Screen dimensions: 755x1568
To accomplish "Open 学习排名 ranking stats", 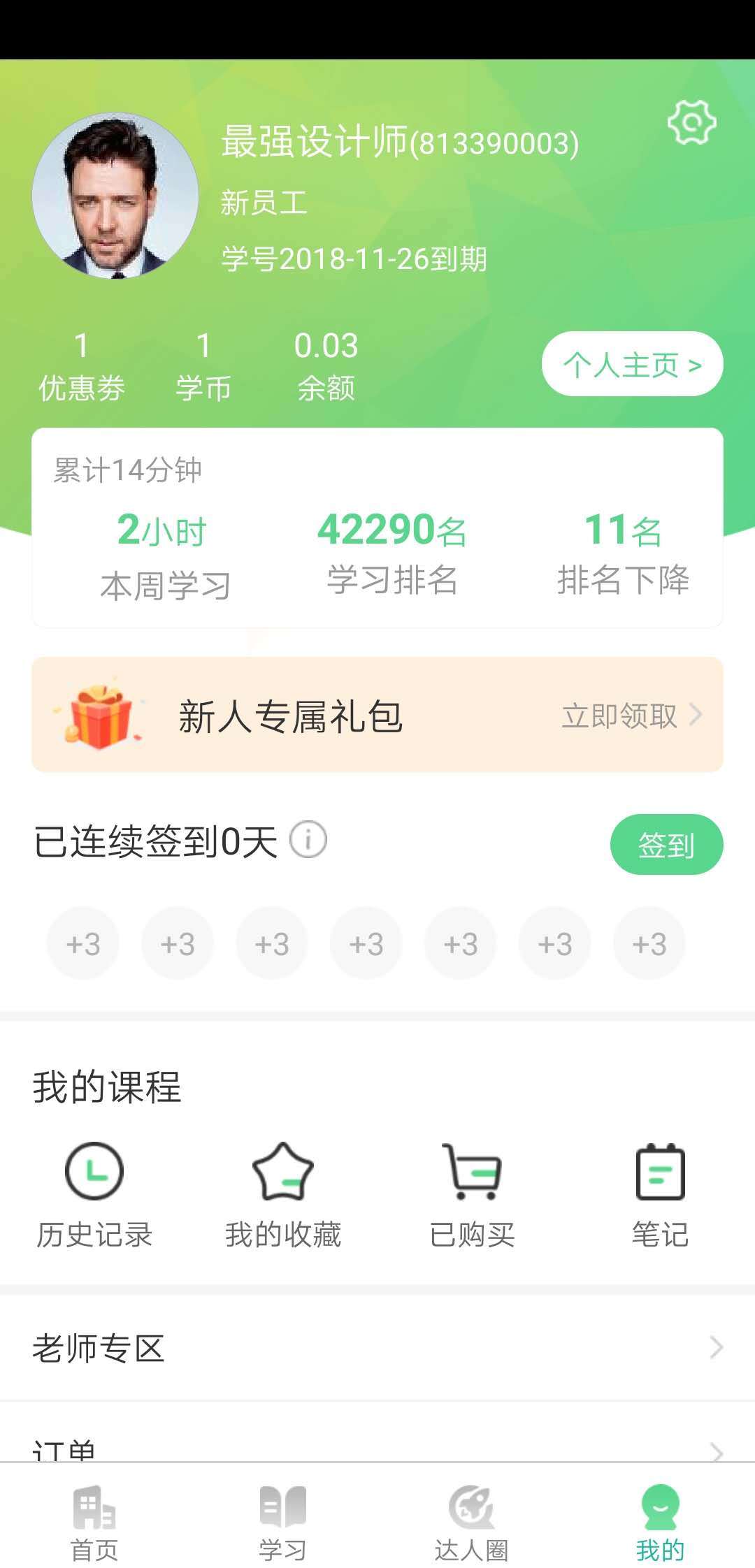I will click(392, 553).
